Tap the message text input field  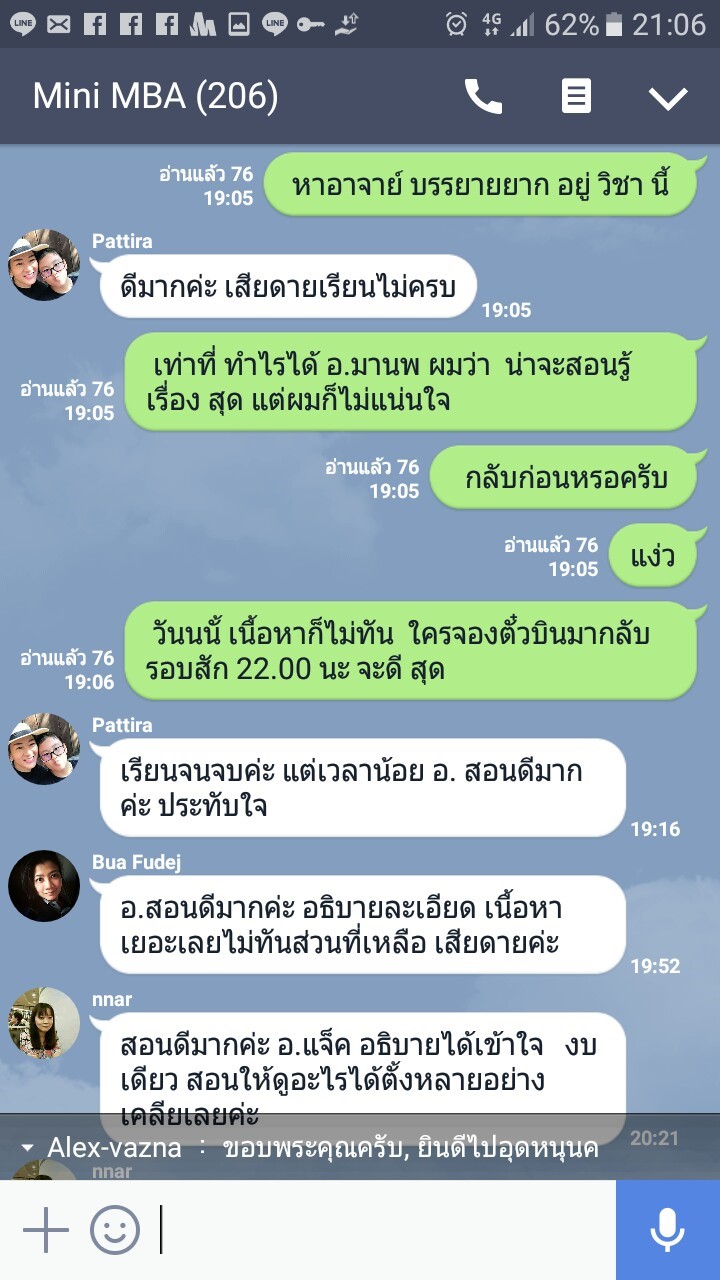pyautogui.click(x=385, y=1229)
